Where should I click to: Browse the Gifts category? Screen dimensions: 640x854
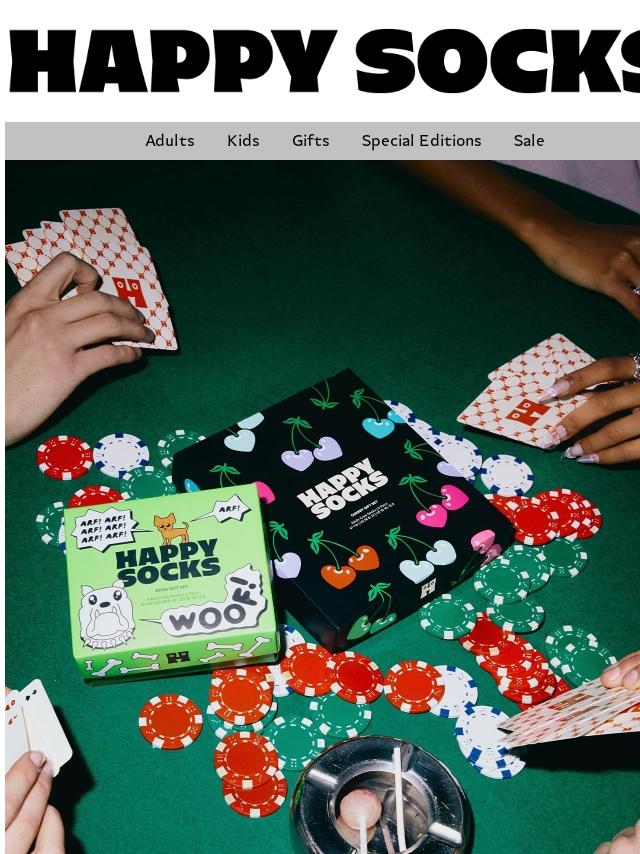[x=310, y=141]
